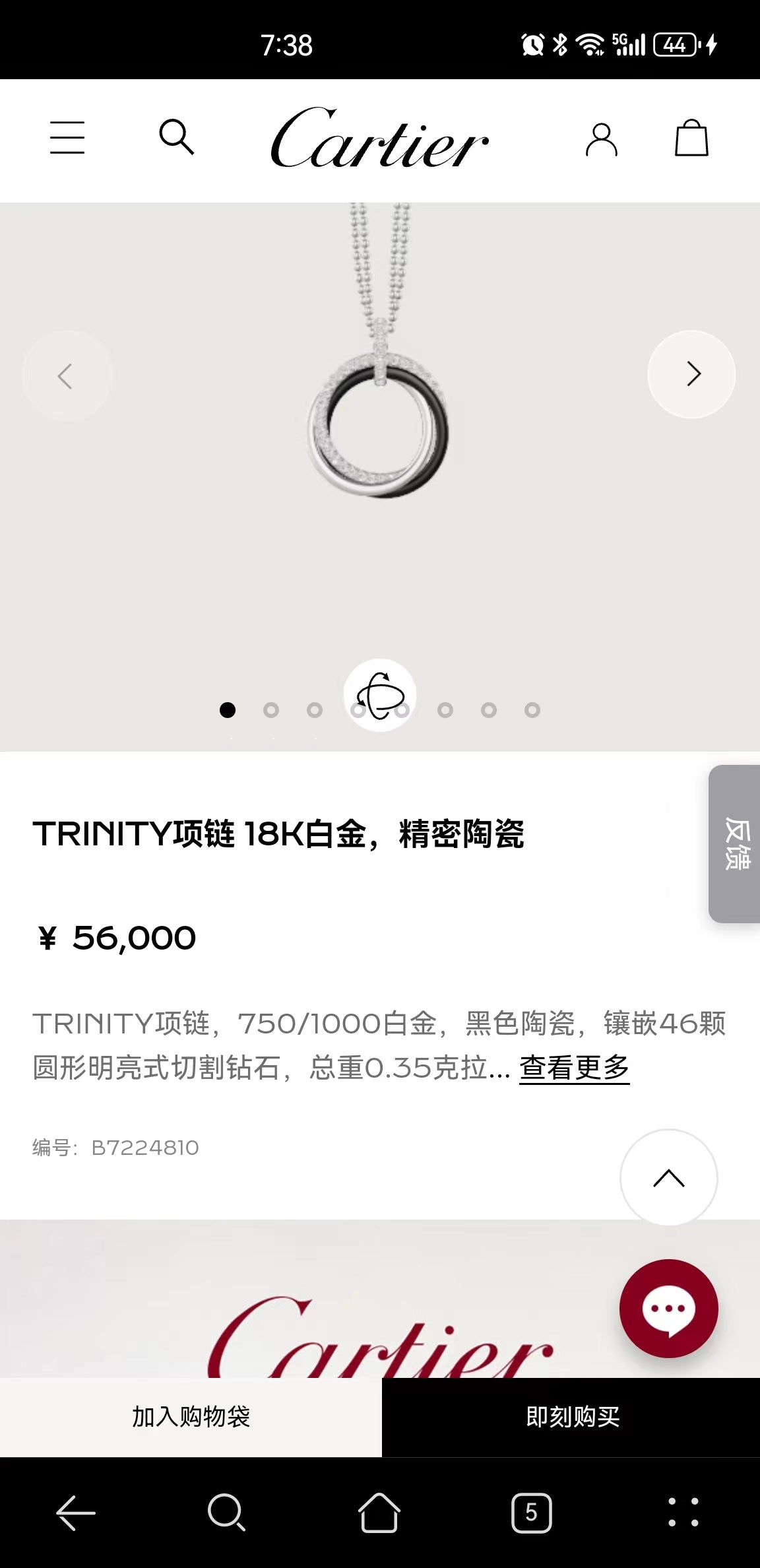Screen dimensions: 760x1568
Task: Open the 360-degree product view
Action: (x=379, y=695)
